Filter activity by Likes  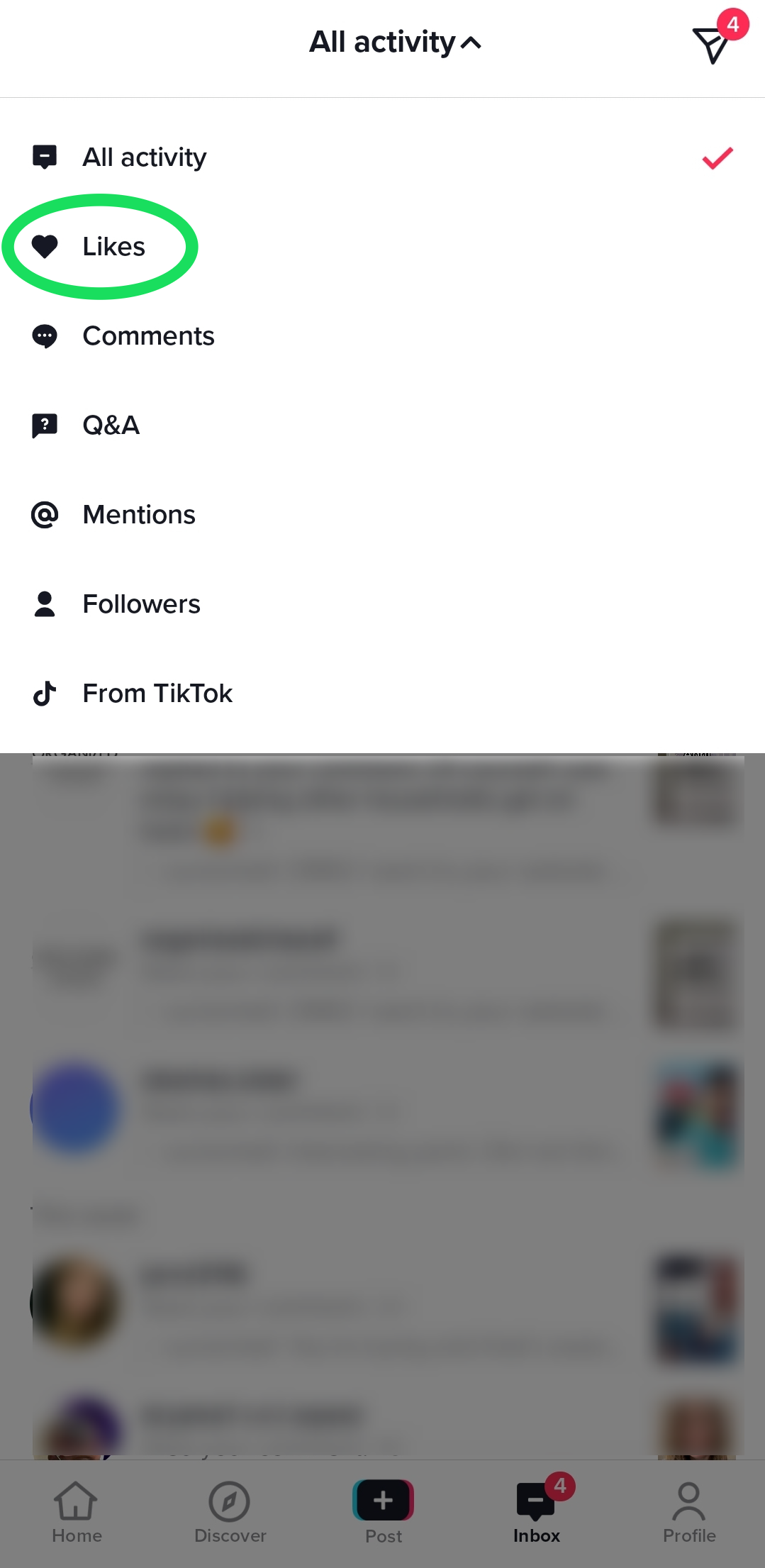point(113,247)
